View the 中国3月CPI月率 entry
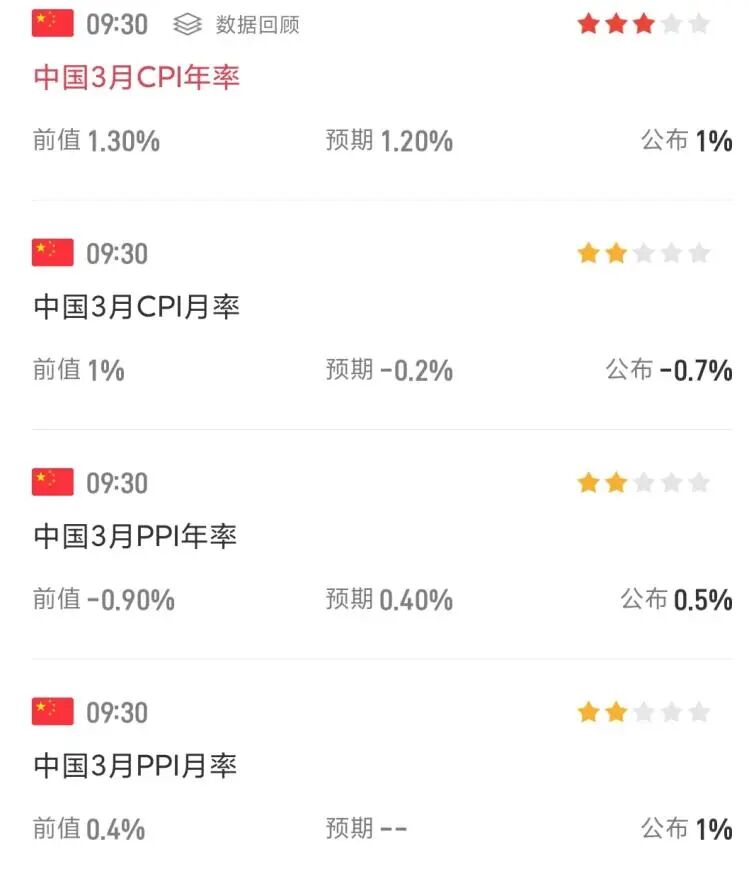 tap(137, 307)
